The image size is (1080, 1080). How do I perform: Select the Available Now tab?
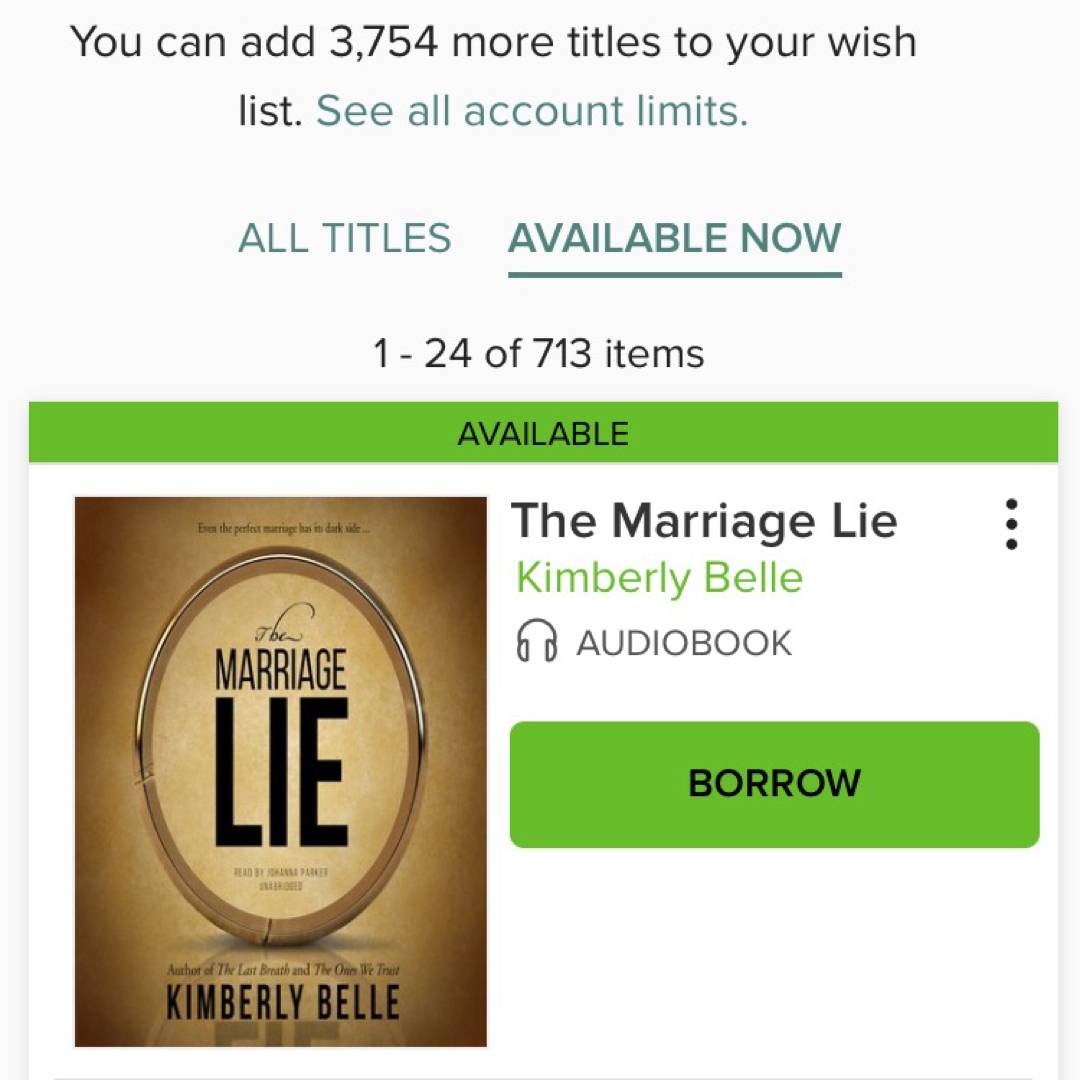coord(674,238)
